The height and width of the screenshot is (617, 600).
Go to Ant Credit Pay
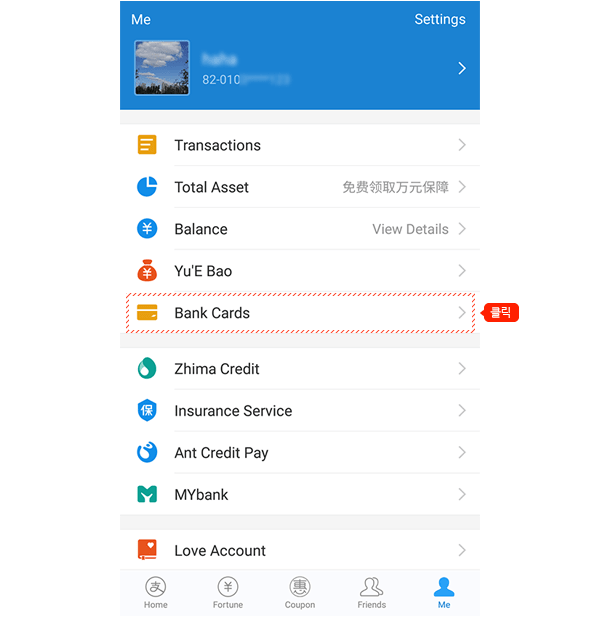[300, 453]
